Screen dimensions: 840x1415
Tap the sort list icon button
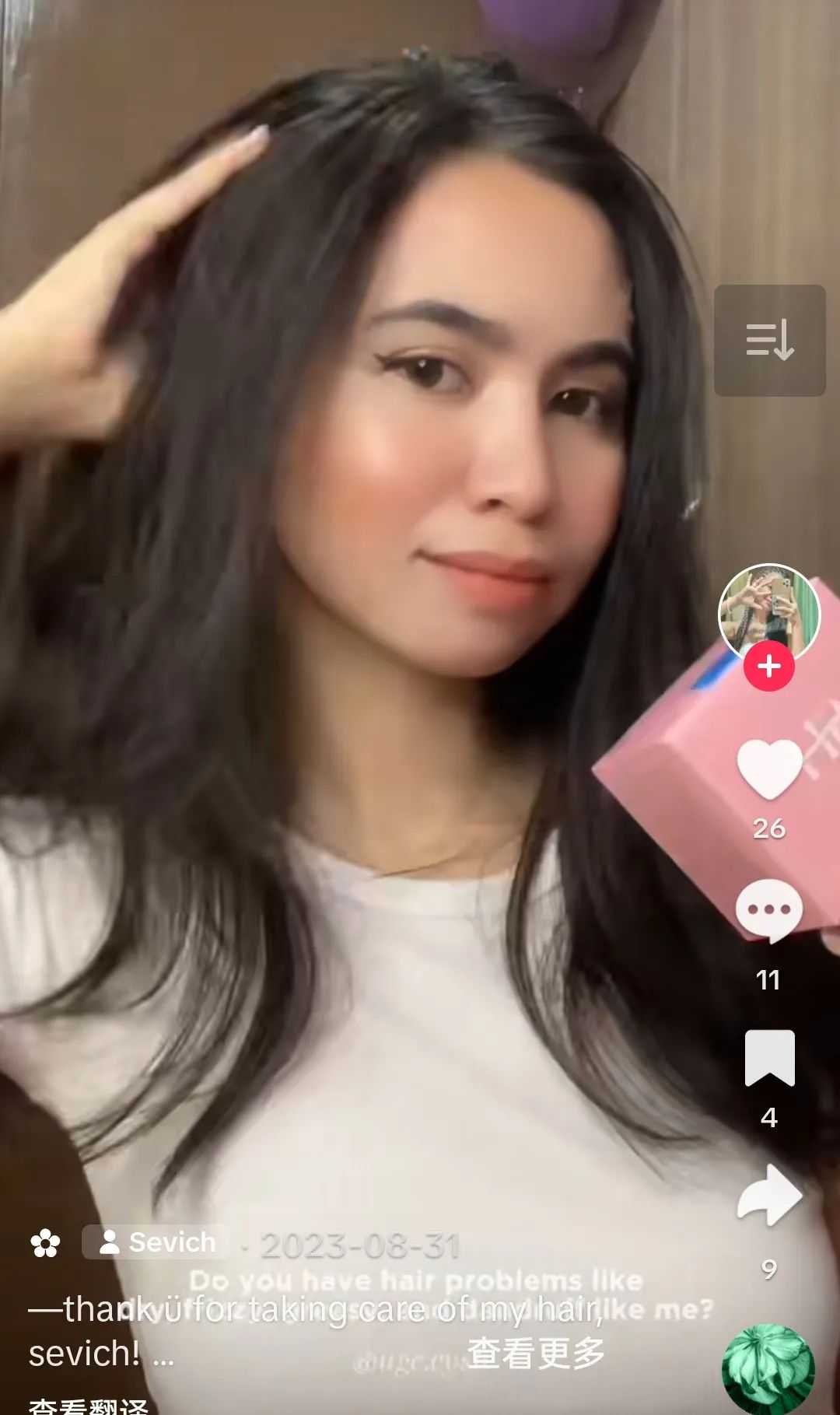pyautogui.click(x=769, y=341)
